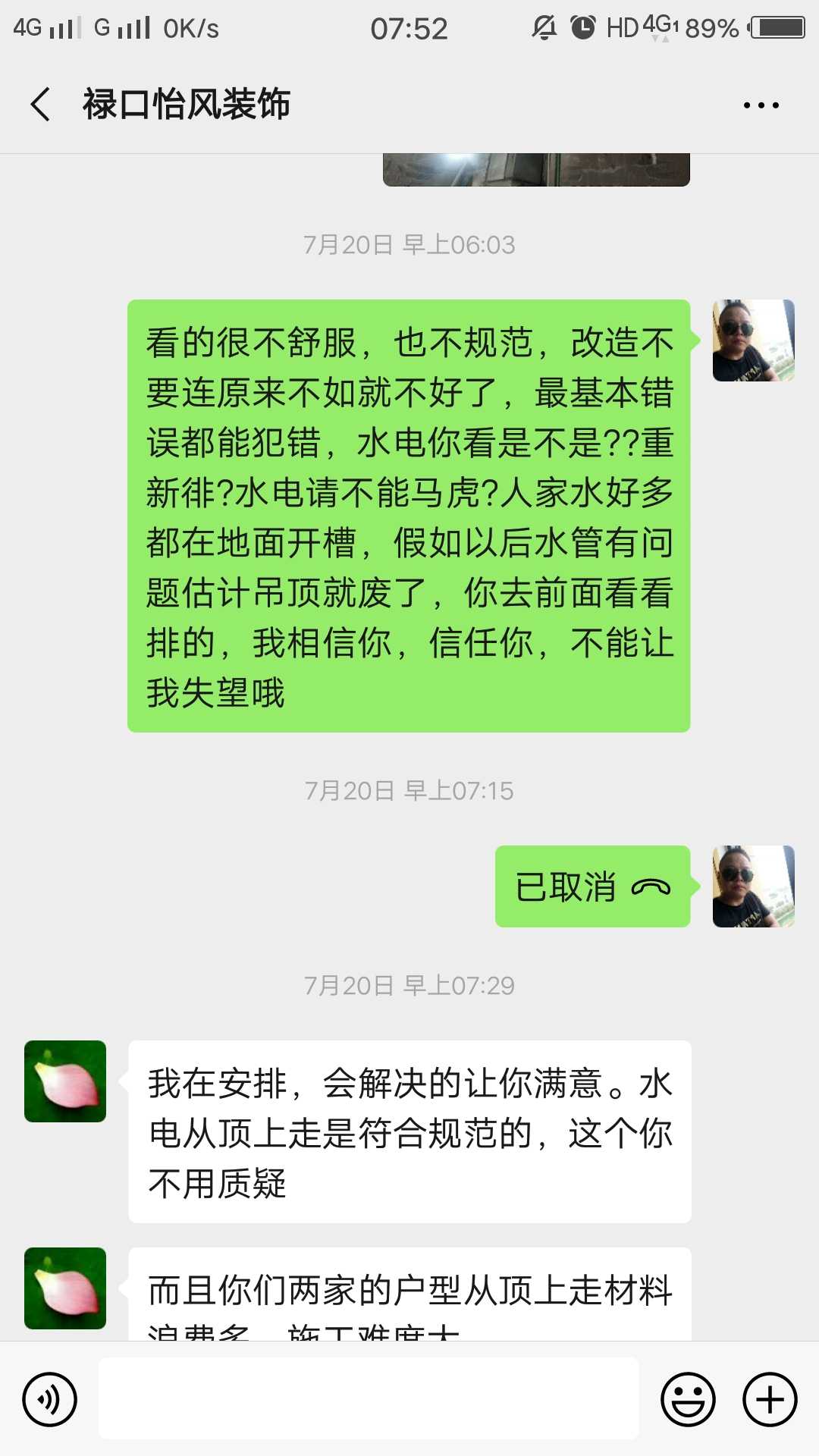The width and height of the screenshot is (819, 1456).
Task: Tap the 已取消 cancelled call bubble
Action: (592, 886)
